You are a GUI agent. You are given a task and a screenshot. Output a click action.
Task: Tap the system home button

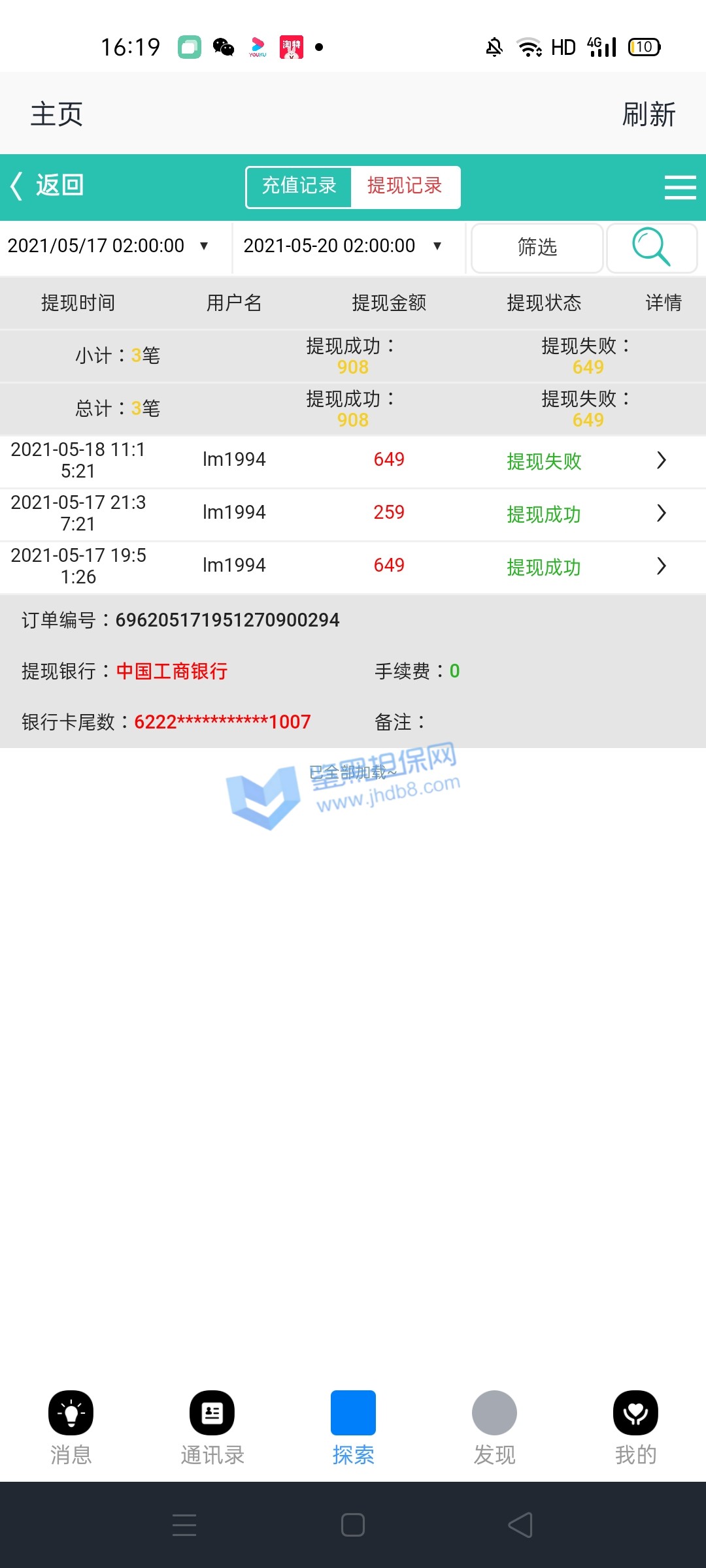353,1526
